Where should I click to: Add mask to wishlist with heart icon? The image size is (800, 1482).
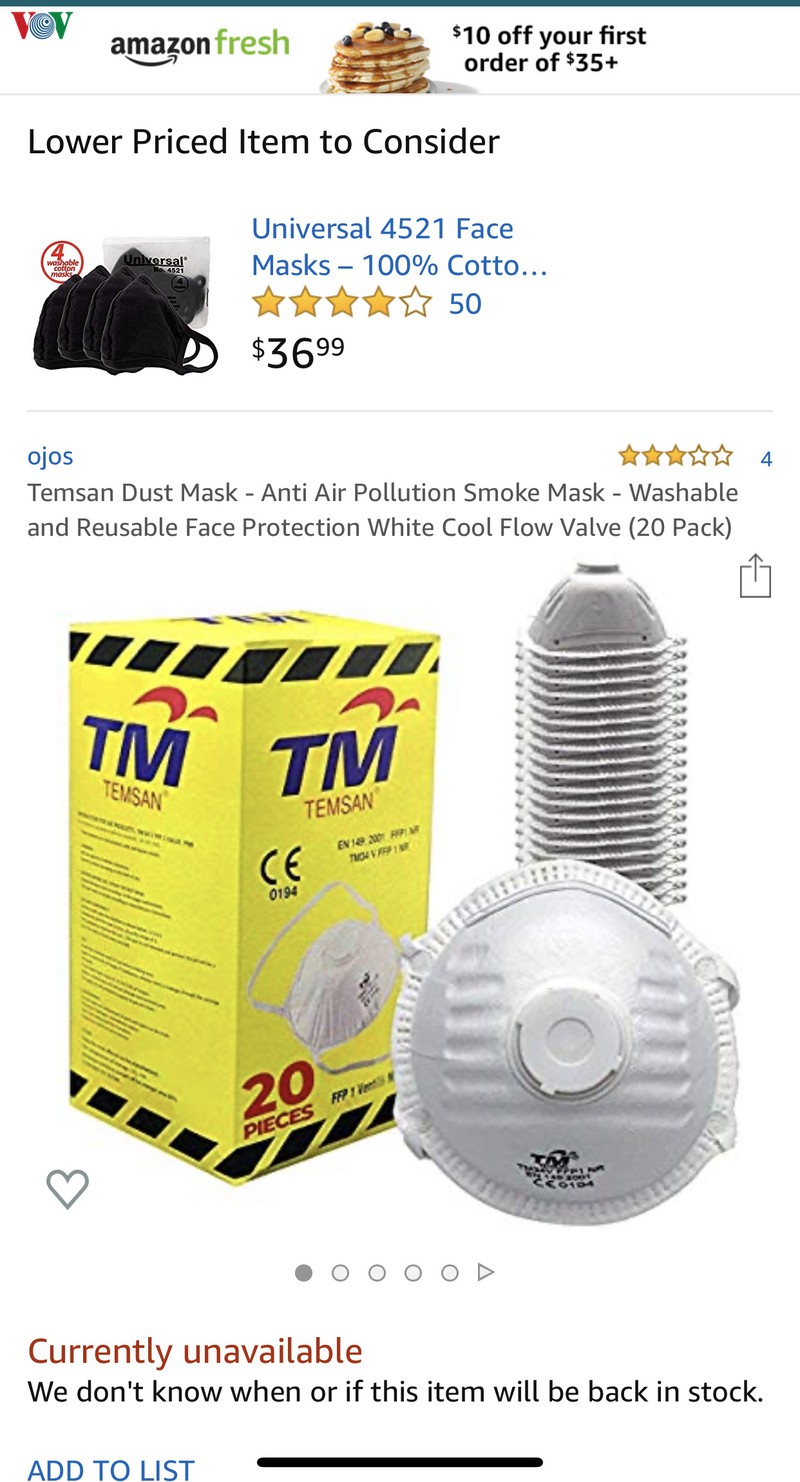click(68, 1188)
